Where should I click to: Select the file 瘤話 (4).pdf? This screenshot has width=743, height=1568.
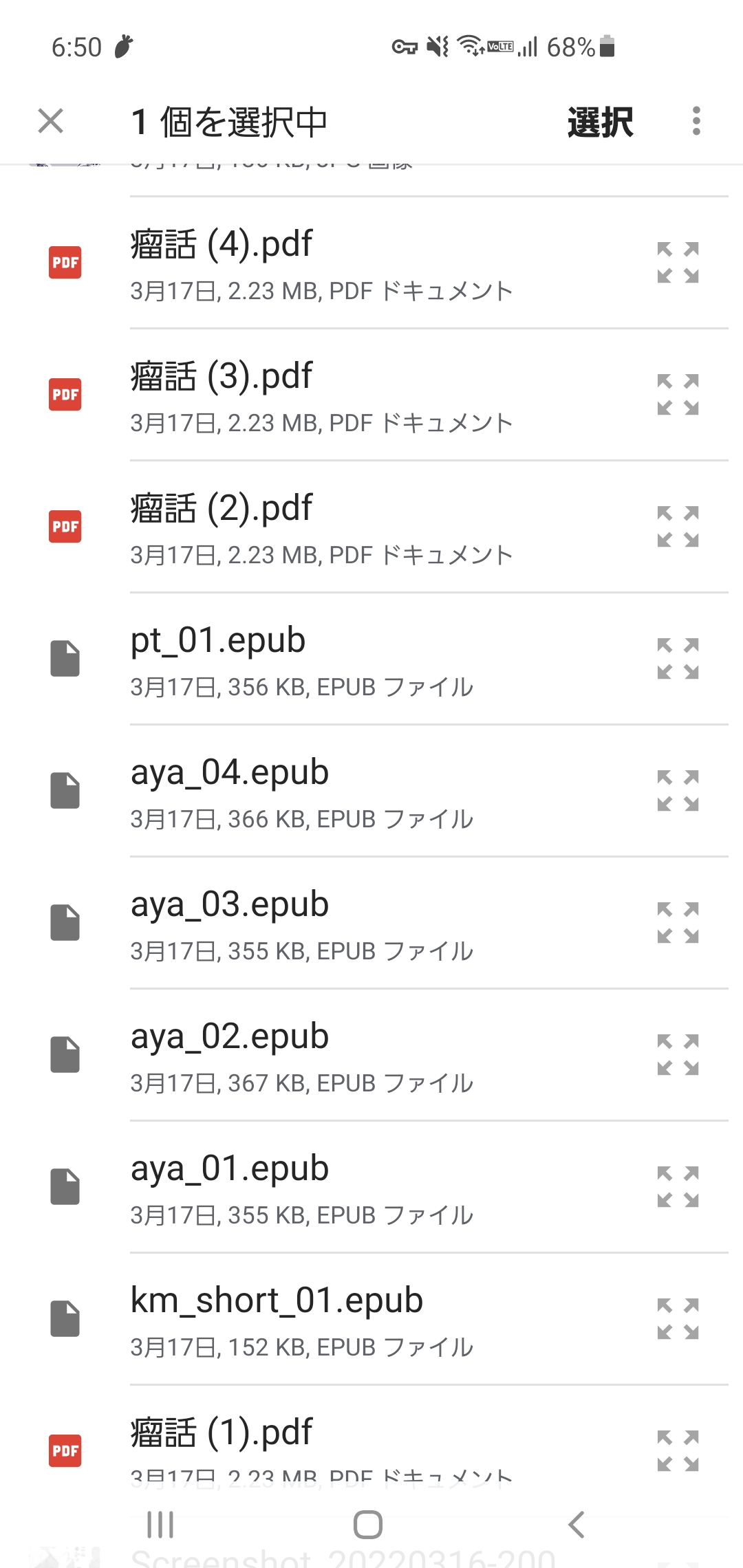[371, 263]
